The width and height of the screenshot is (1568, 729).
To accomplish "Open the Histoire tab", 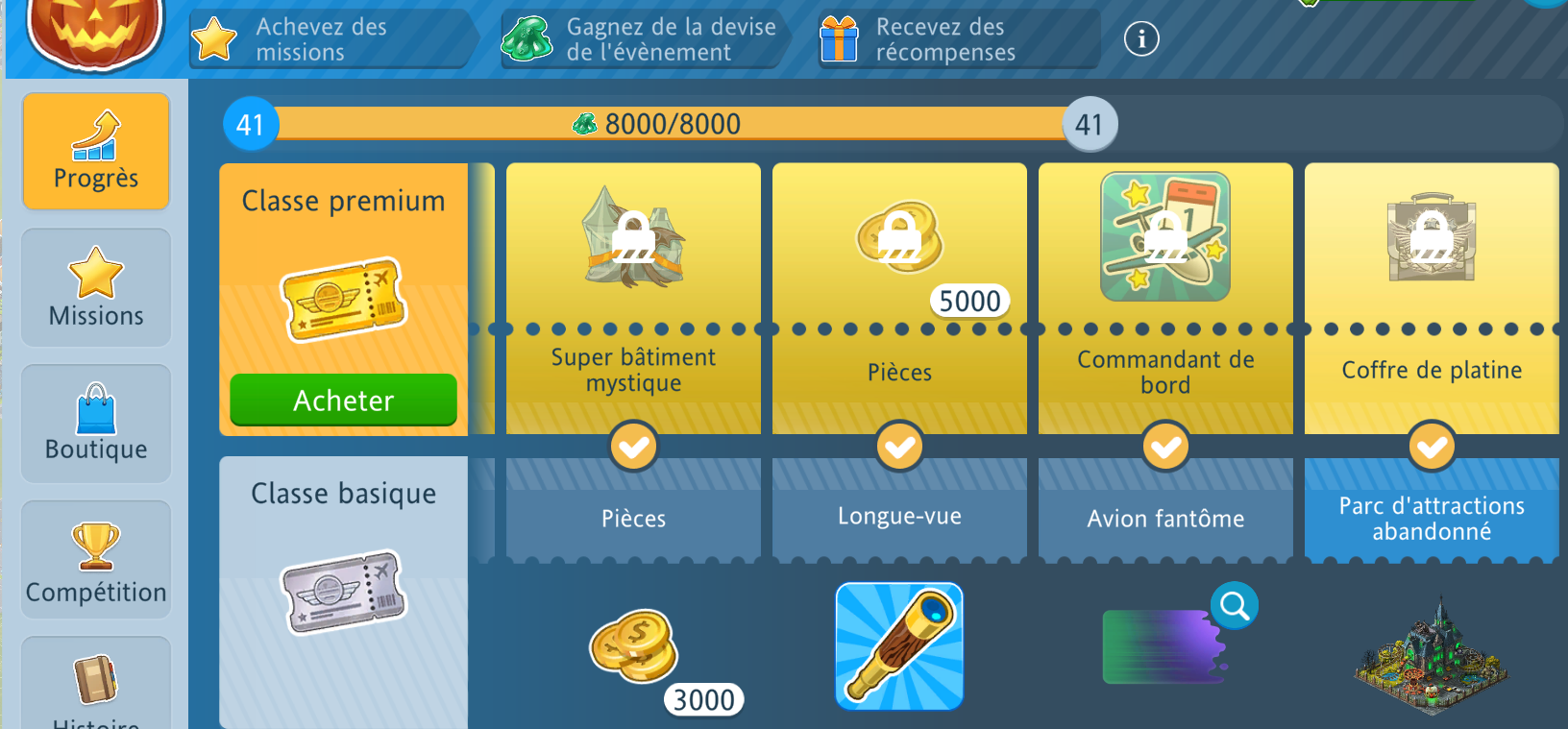I will [x=96, y=687].
